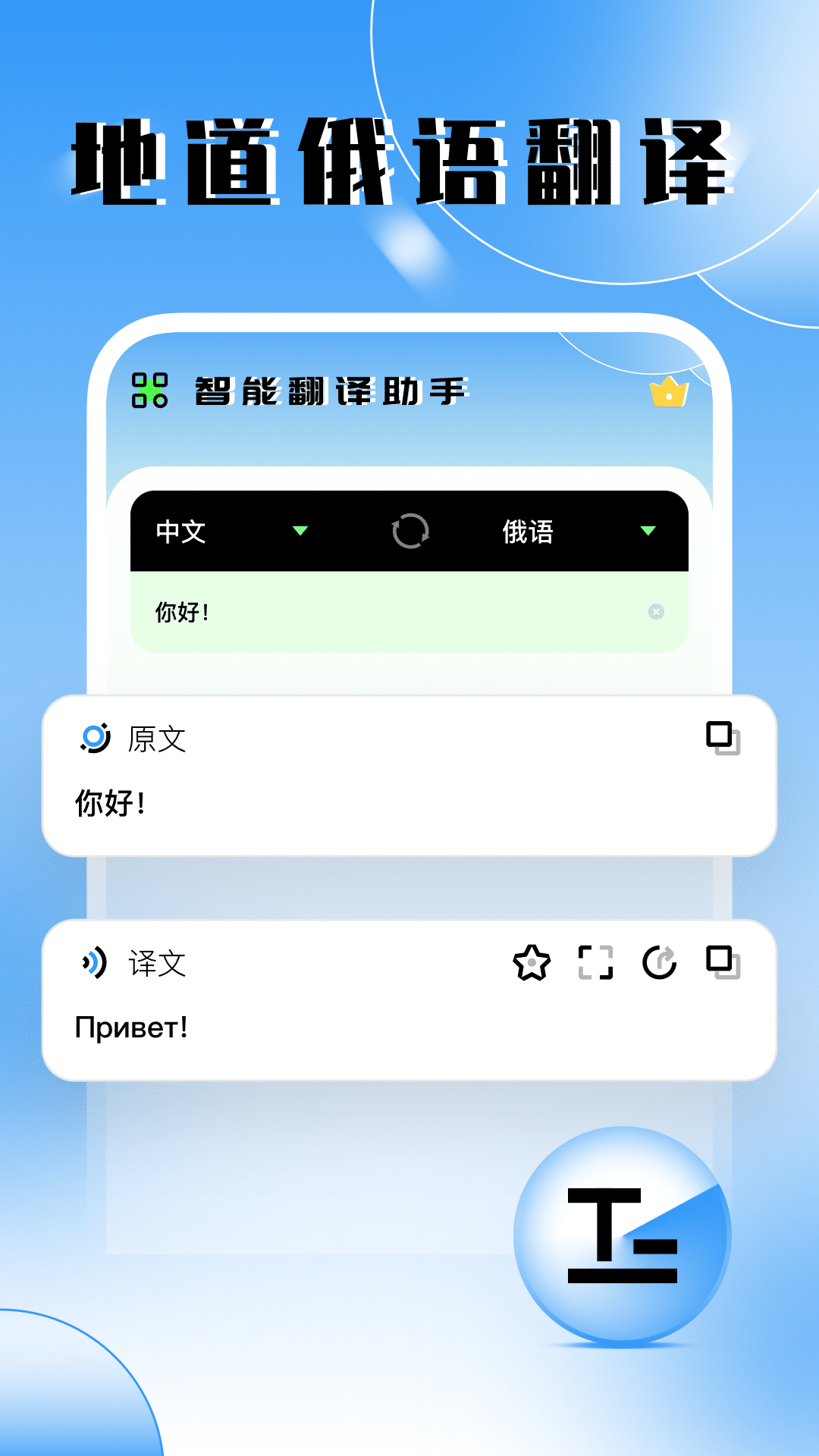Tap the app logo icon in header

point(152,391)
